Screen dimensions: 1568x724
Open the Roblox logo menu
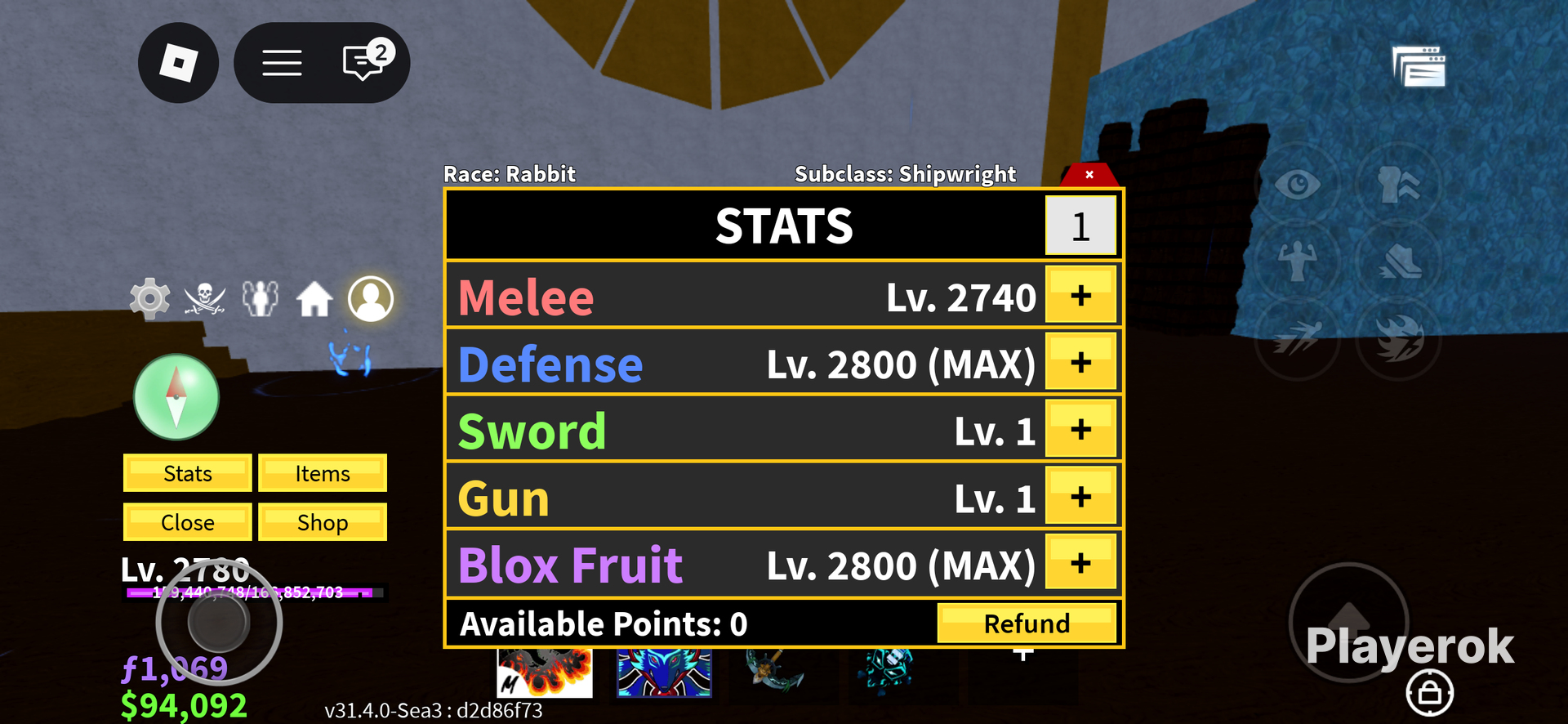(x=178, y=63)
